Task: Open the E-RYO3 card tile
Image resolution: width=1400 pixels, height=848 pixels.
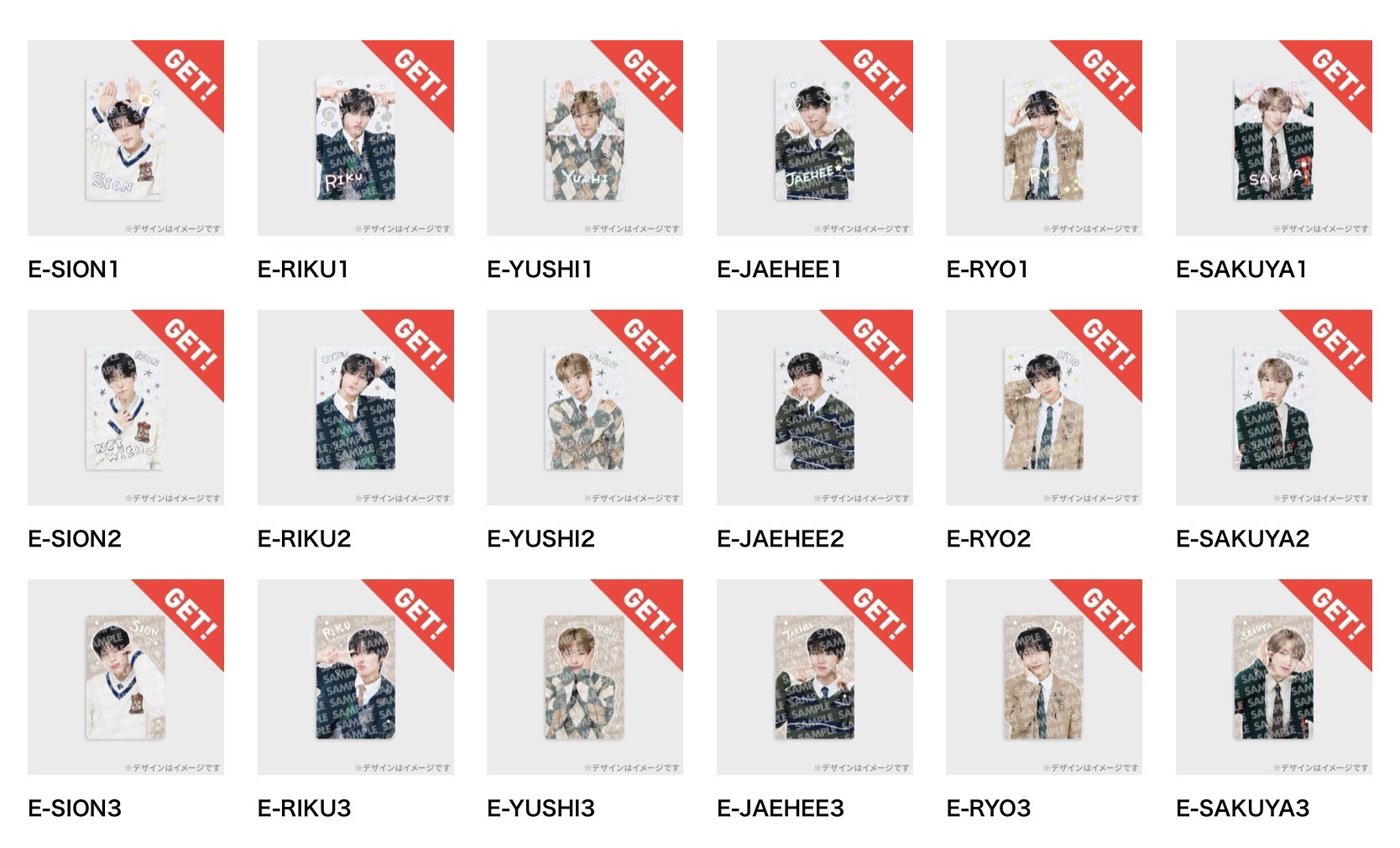Action: pos(1043,678)
